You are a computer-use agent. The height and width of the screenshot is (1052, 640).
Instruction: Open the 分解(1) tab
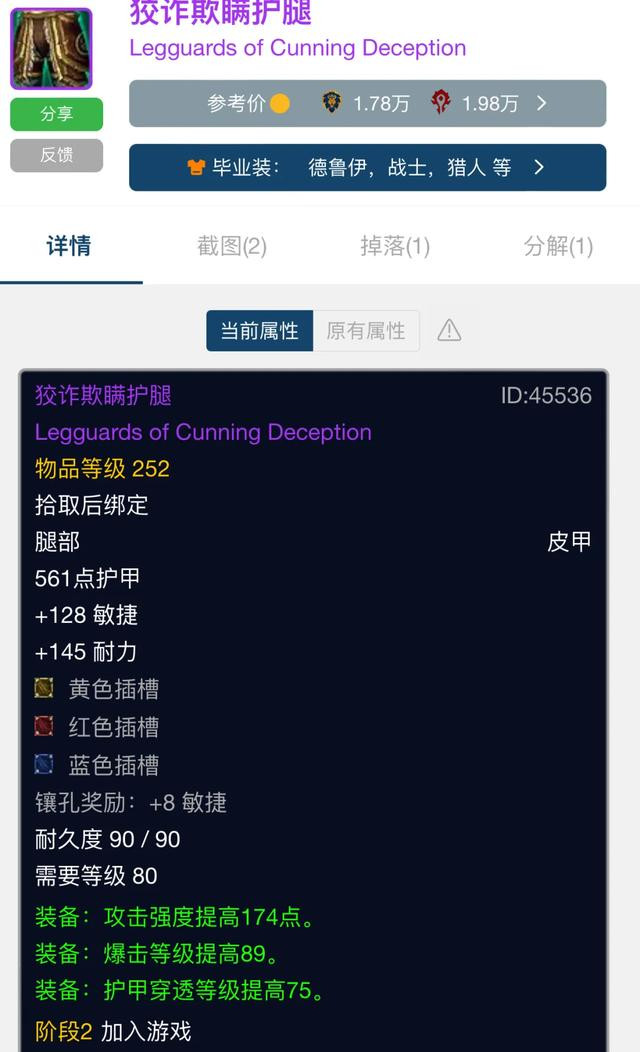point(558,246)
